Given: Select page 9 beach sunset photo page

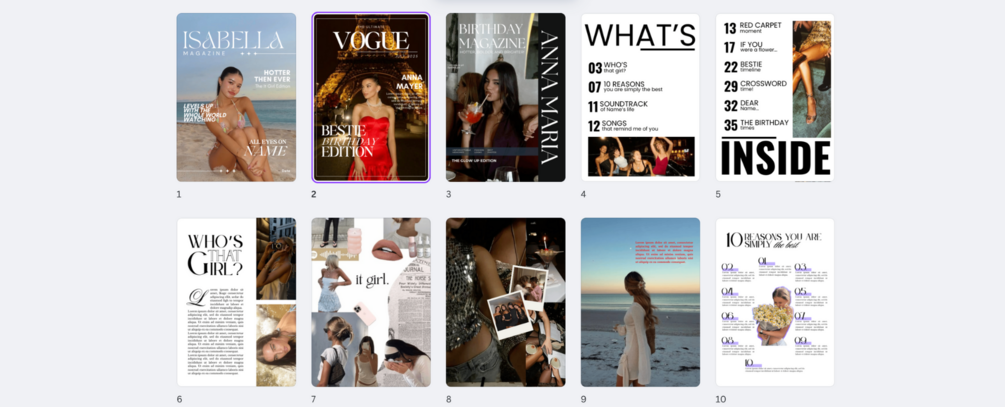Looking at the screenshot, I should pyautogui.click(x=640, y=302).
